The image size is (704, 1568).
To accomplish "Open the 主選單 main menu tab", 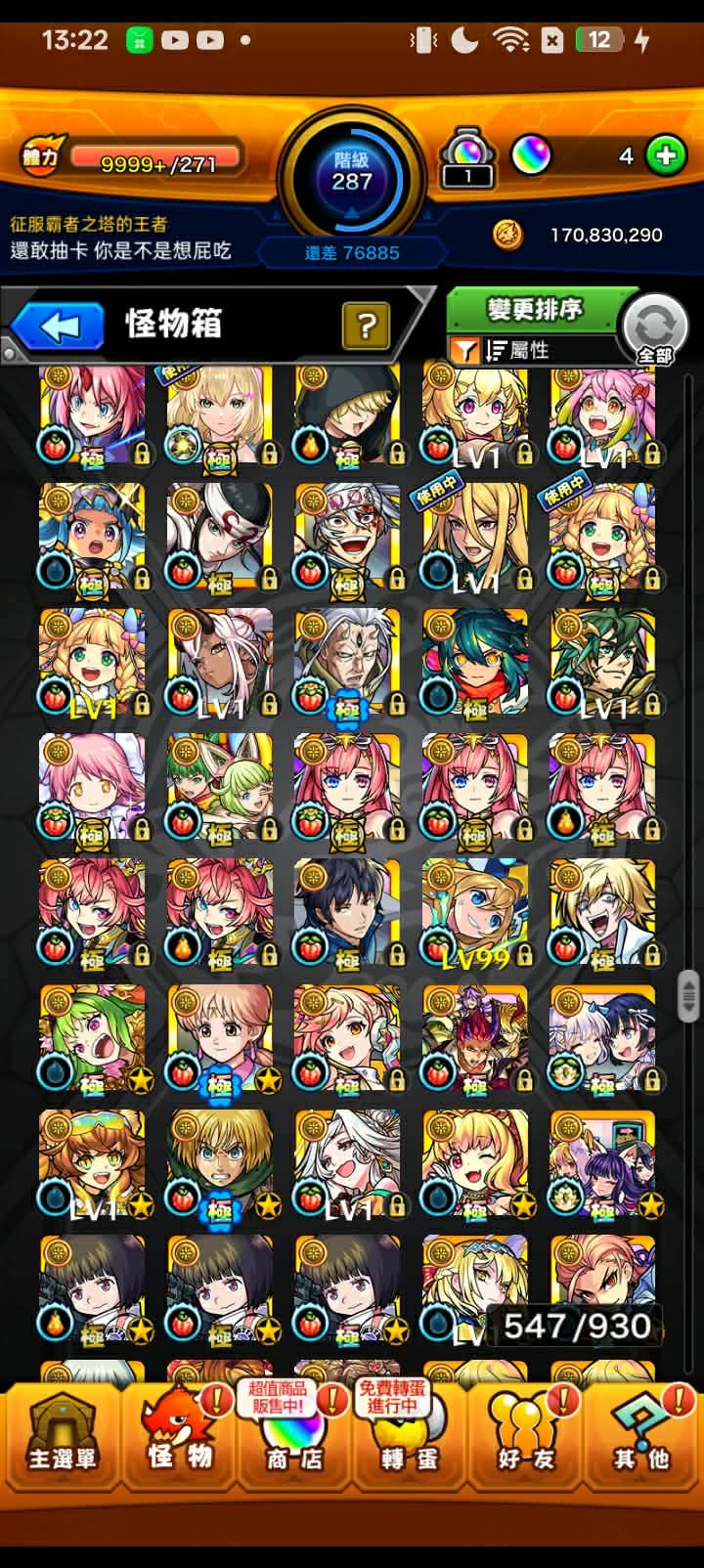I will pyautogui.click(x=61, y=1433).
